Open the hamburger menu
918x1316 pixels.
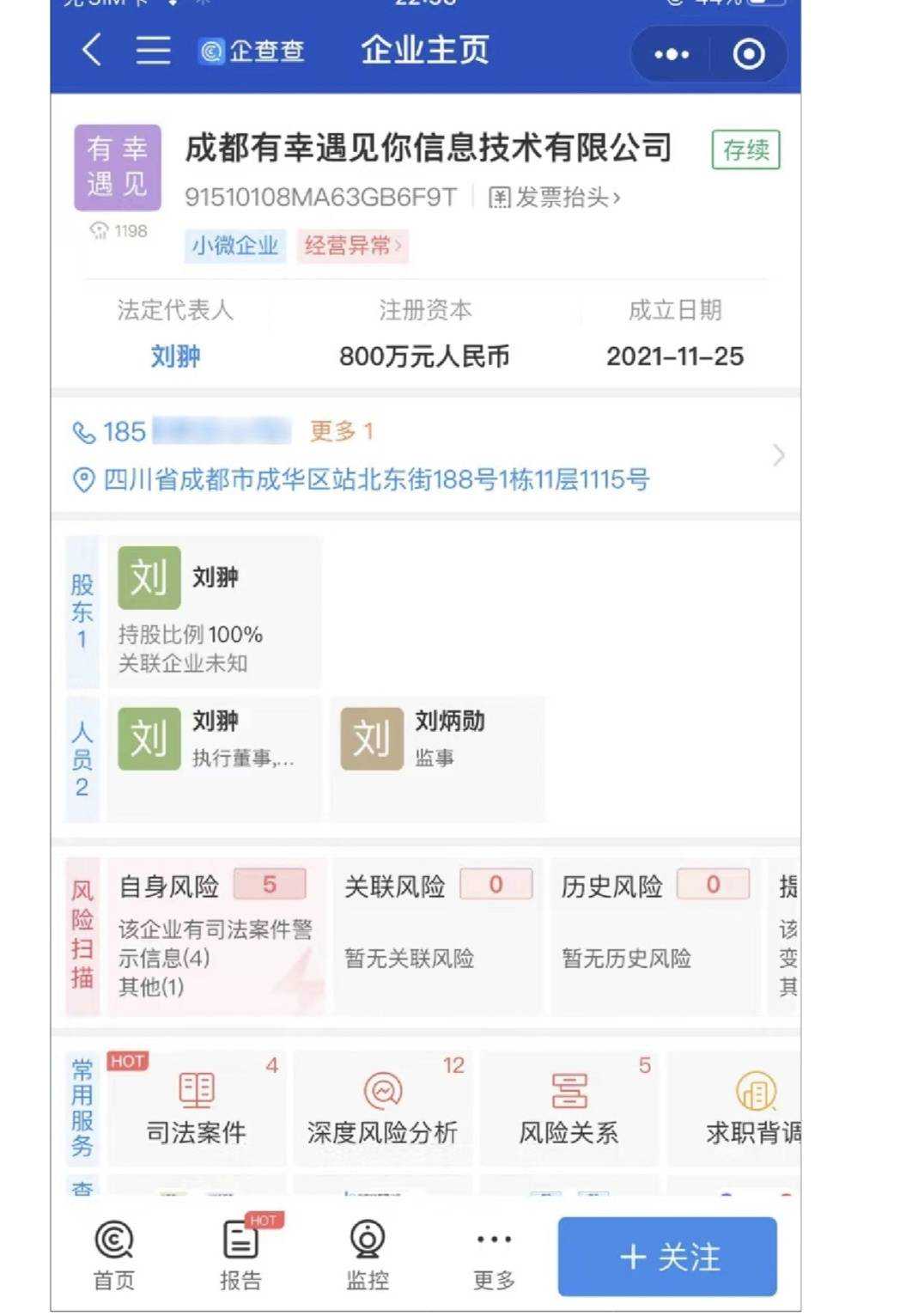pos(153,51)
